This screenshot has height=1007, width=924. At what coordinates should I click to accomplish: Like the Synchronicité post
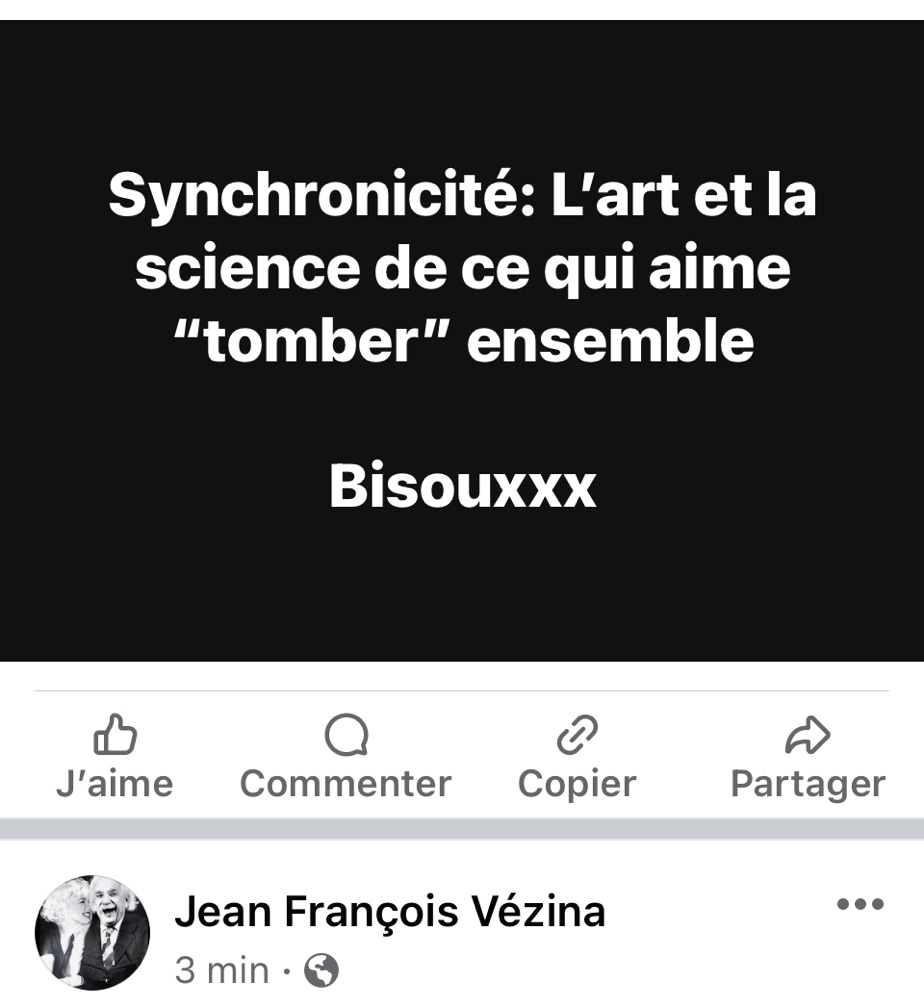(114, 758)
